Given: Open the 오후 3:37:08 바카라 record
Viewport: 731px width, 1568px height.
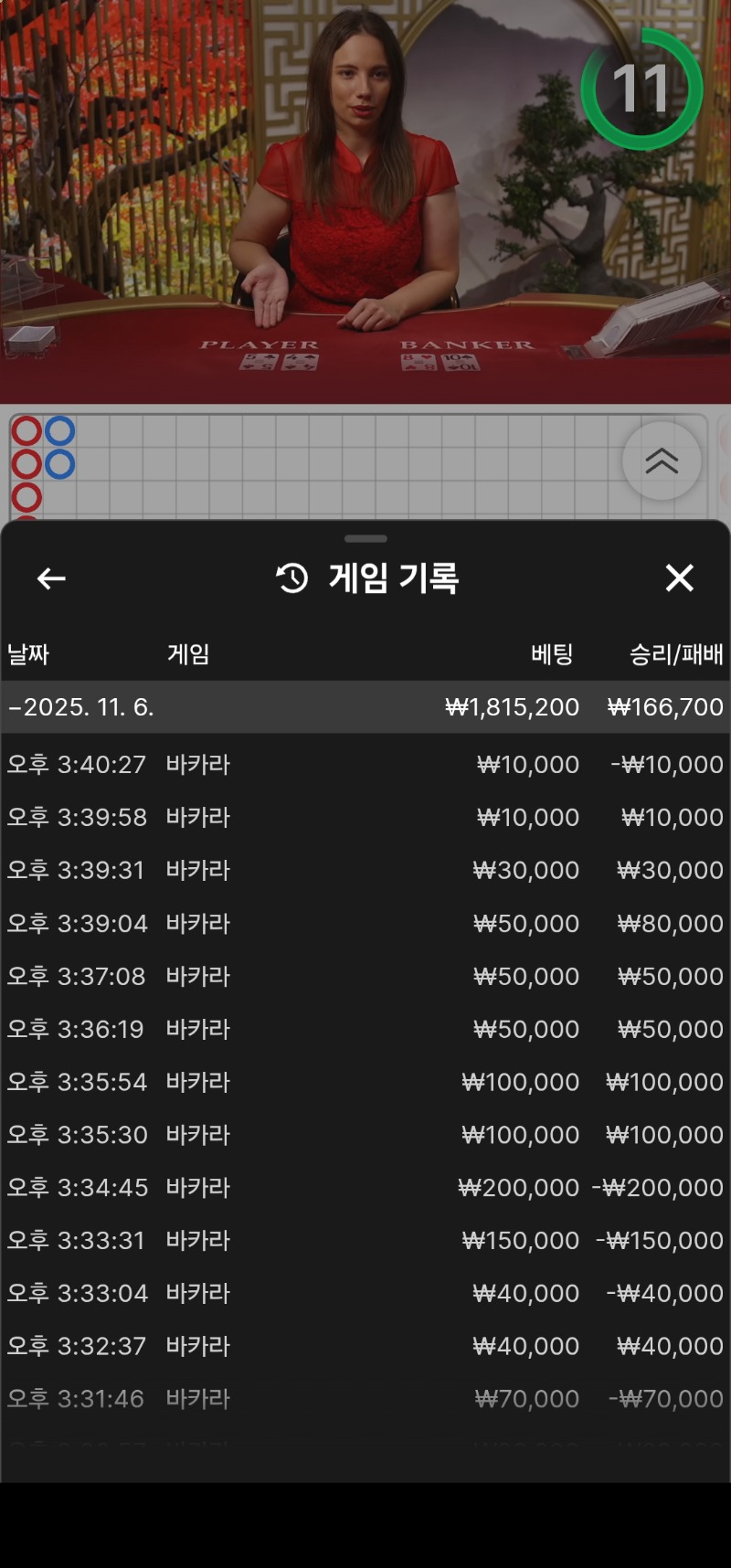Looking at the screenshot, I should coord(365,976).
